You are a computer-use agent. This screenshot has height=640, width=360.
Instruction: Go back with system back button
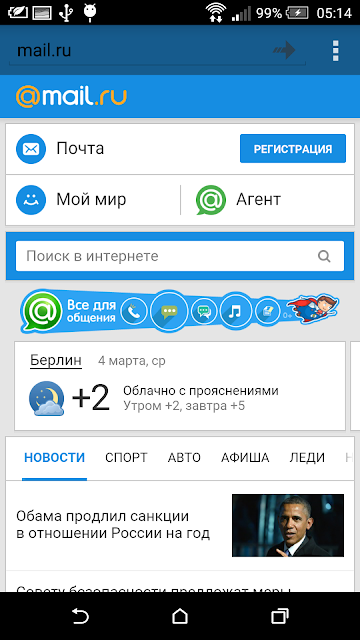coord(80,616)
